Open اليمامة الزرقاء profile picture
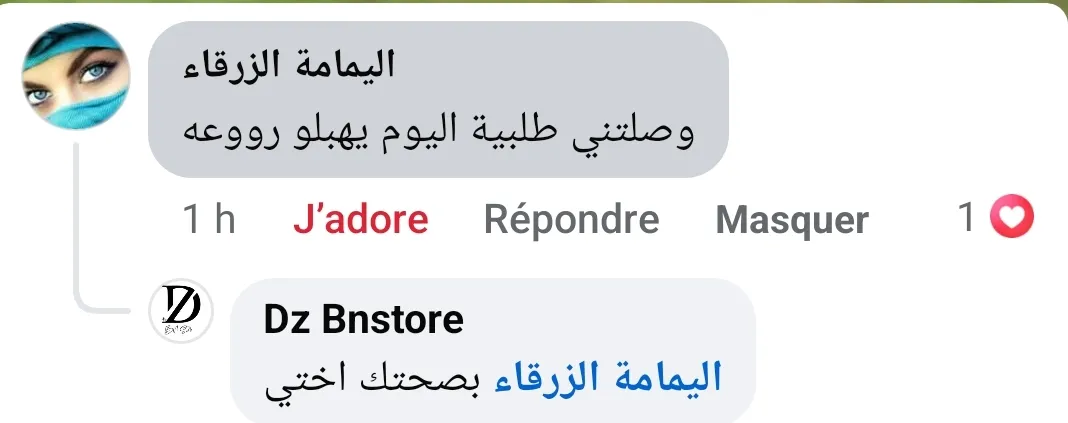Screen dimensions: 1068x423 click(76, 77)
